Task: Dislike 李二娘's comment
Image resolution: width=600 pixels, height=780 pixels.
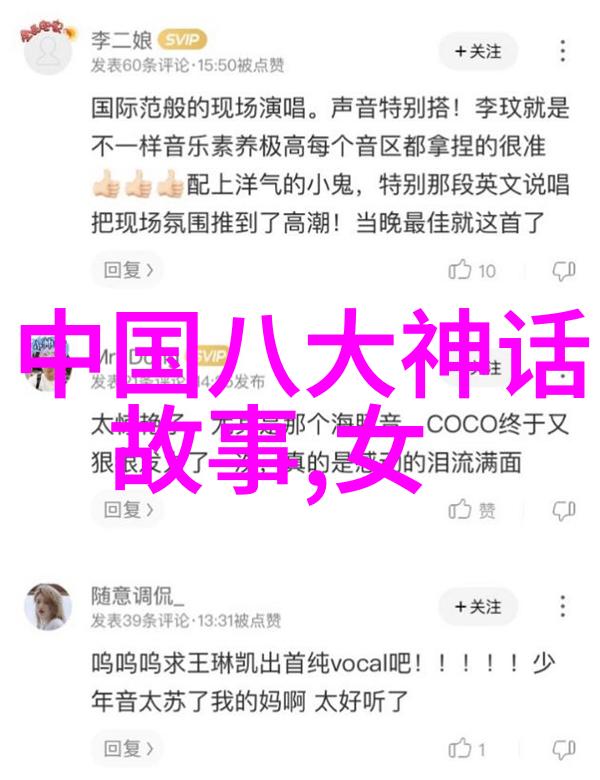Action: coord(564,270)
